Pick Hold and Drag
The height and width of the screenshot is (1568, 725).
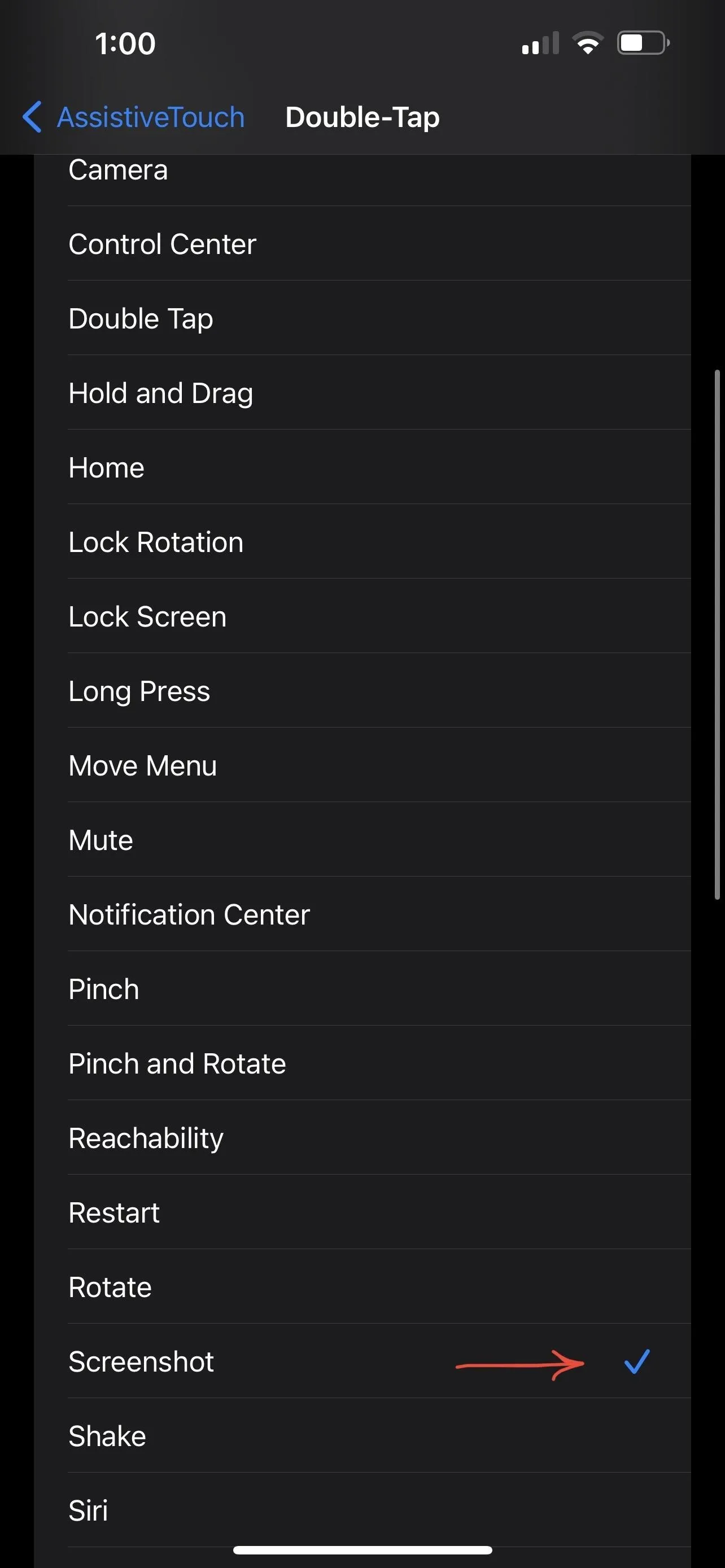tap(362, 393)
